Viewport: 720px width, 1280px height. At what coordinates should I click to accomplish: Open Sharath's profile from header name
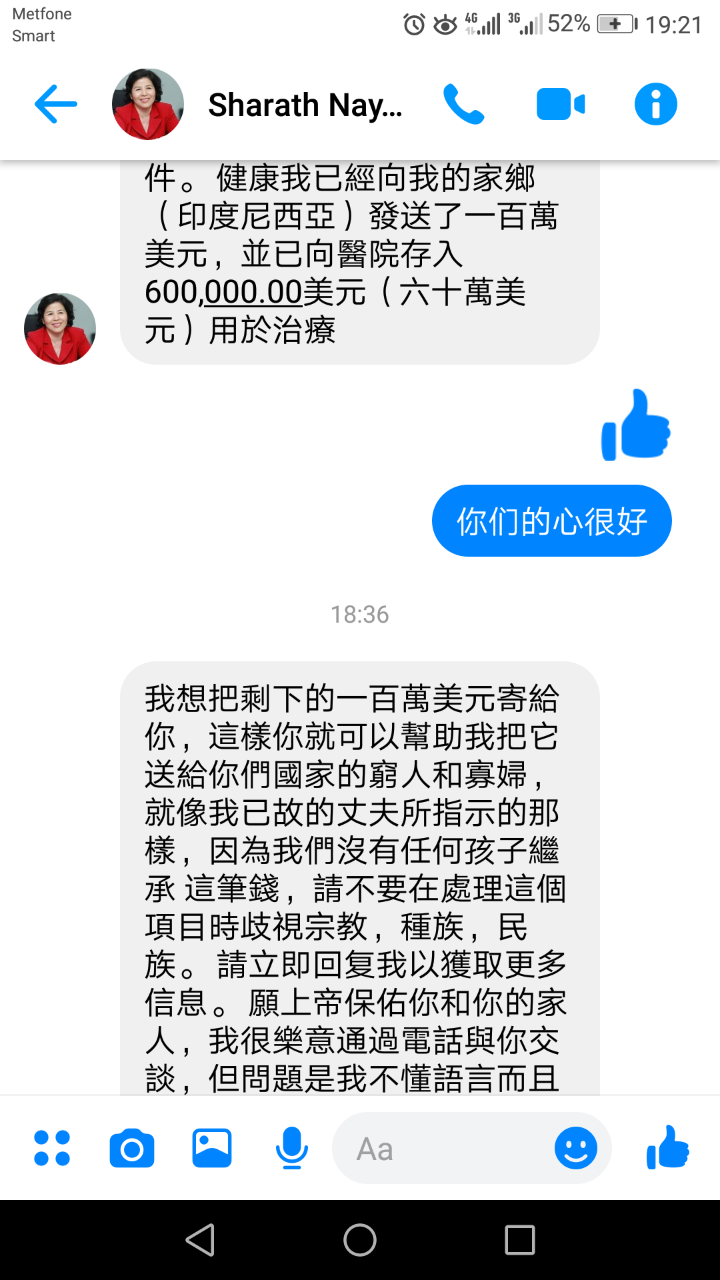(x=304, y=105)
